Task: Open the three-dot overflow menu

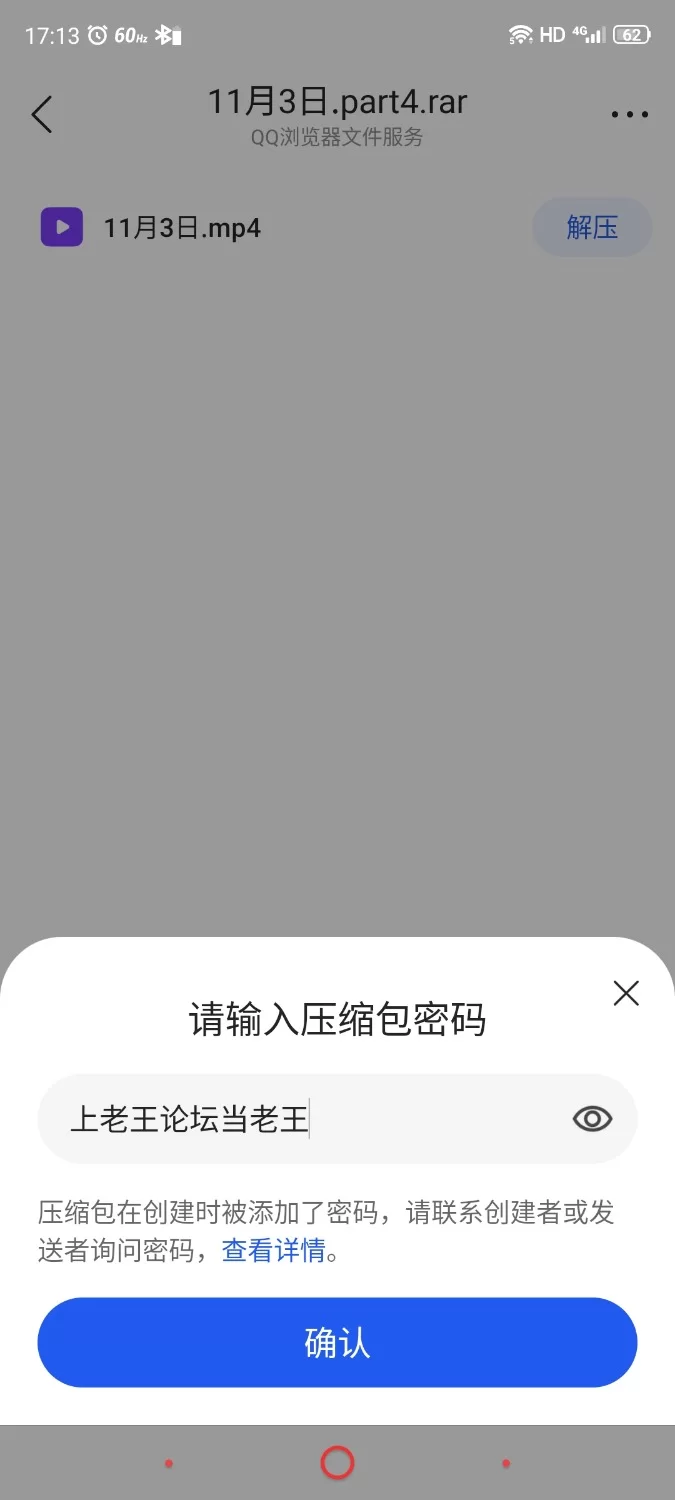Action: tap(629, 115)
